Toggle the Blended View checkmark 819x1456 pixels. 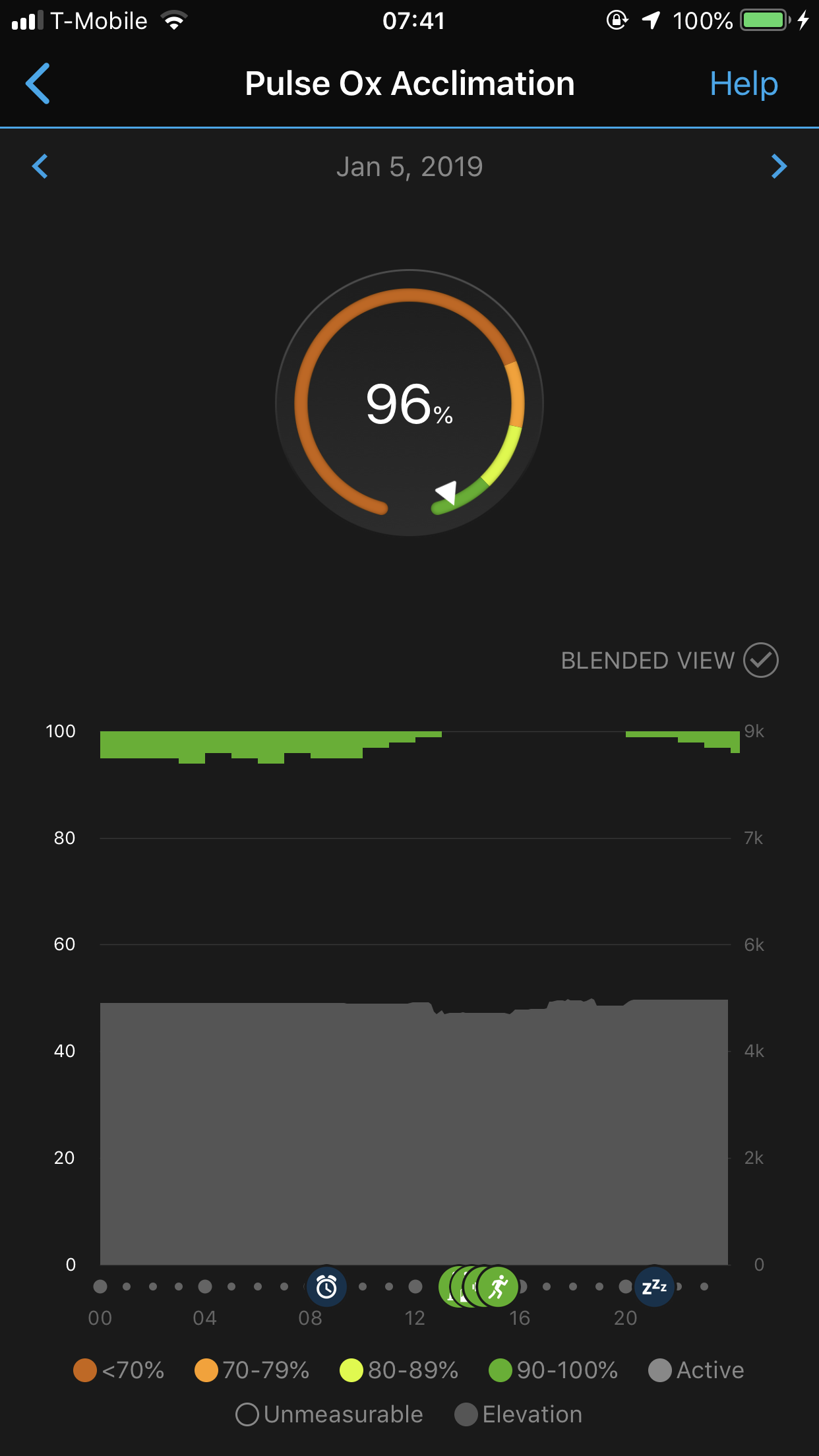[761, 660]
